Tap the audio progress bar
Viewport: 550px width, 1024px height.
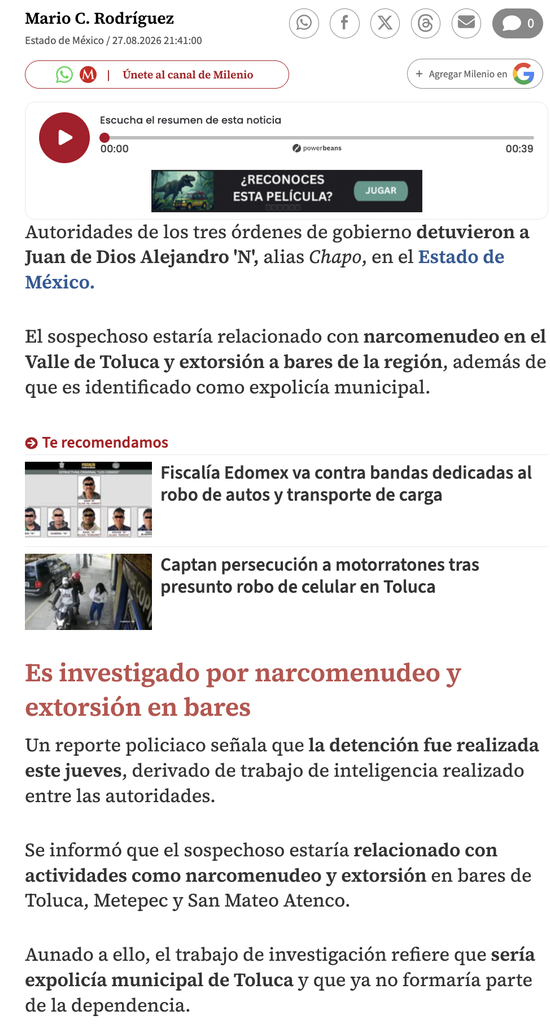(317, 138)
